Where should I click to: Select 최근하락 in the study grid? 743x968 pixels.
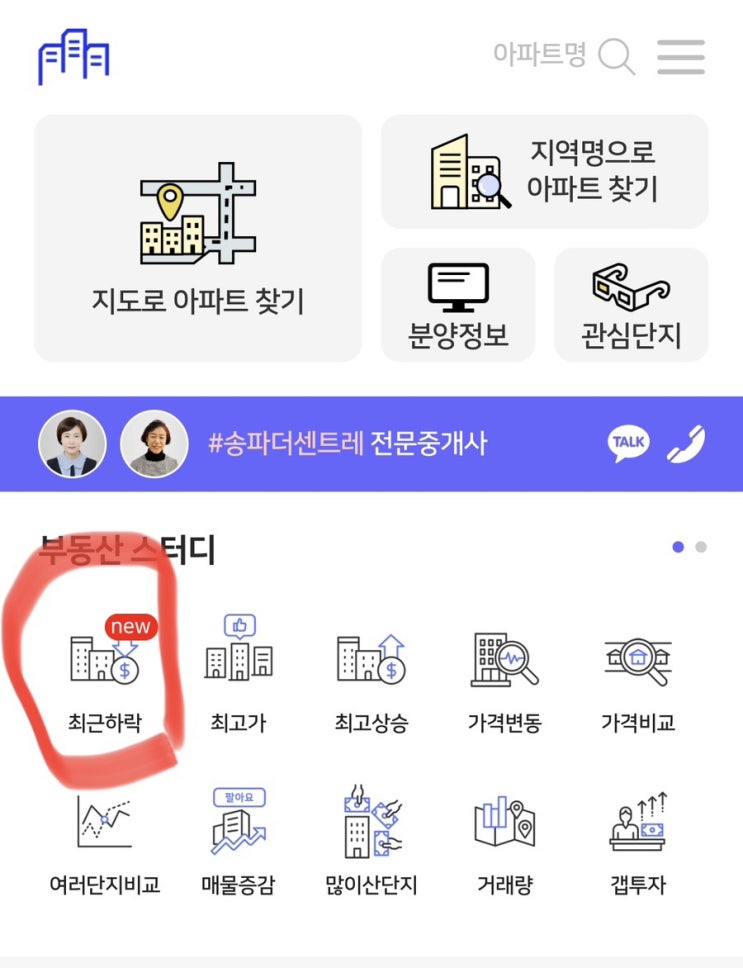point(105,675)
